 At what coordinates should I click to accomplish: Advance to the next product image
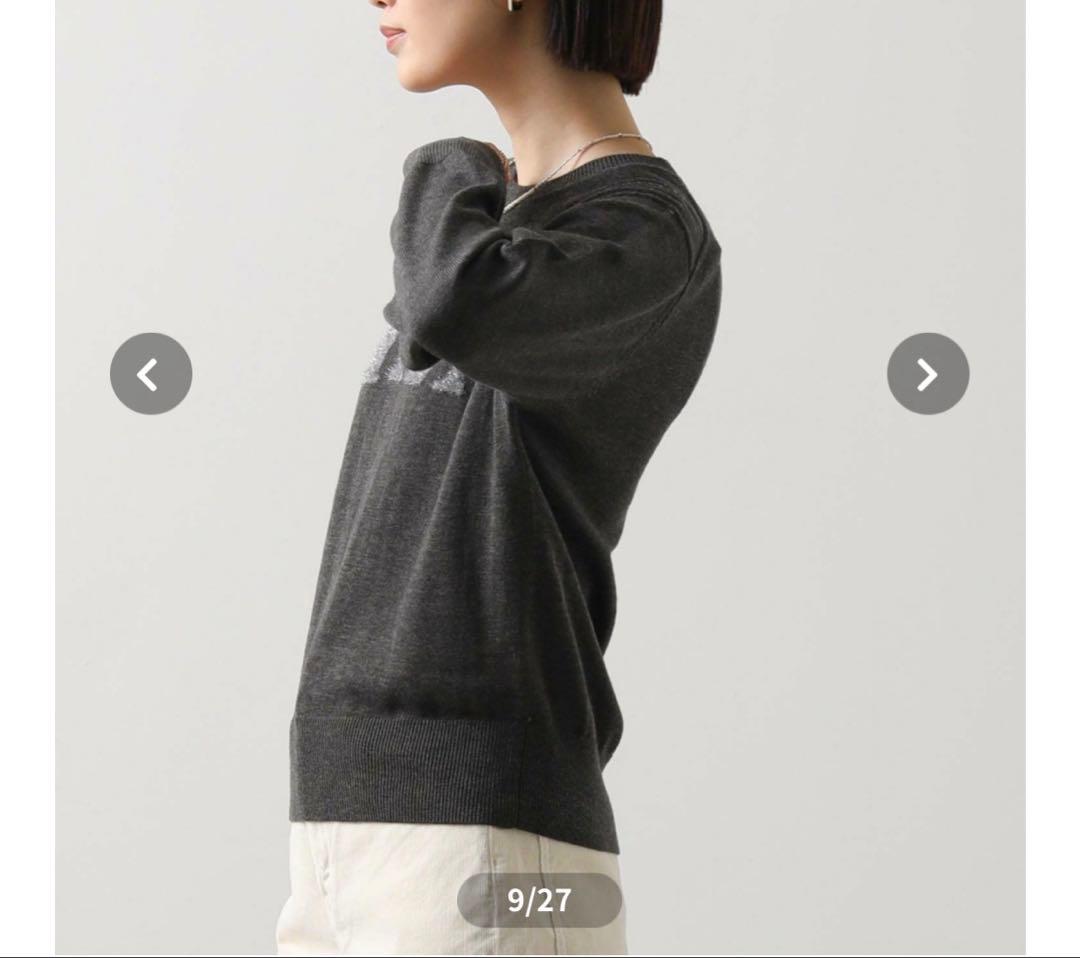(927, 374)
